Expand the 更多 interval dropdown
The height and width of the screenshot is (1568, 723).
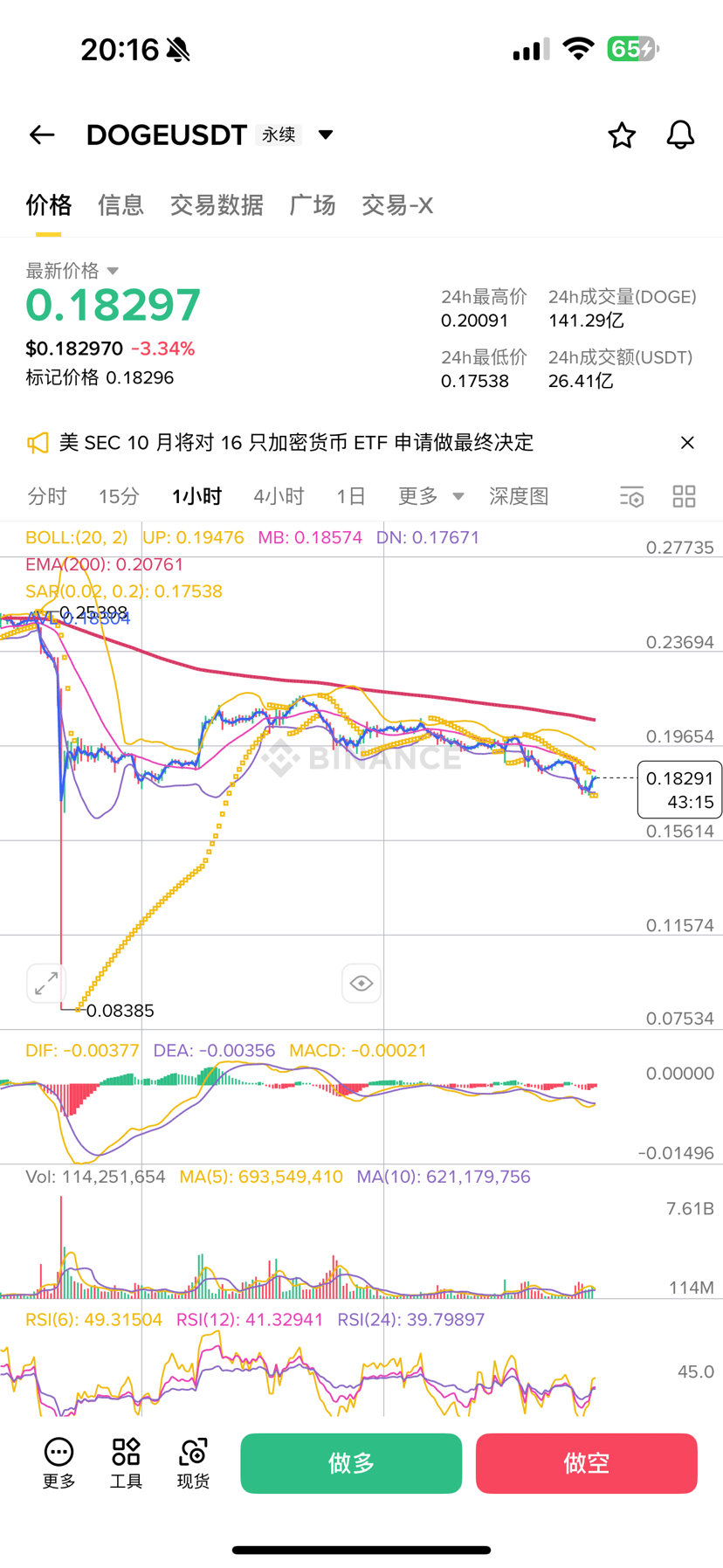(x=430, y=497)
